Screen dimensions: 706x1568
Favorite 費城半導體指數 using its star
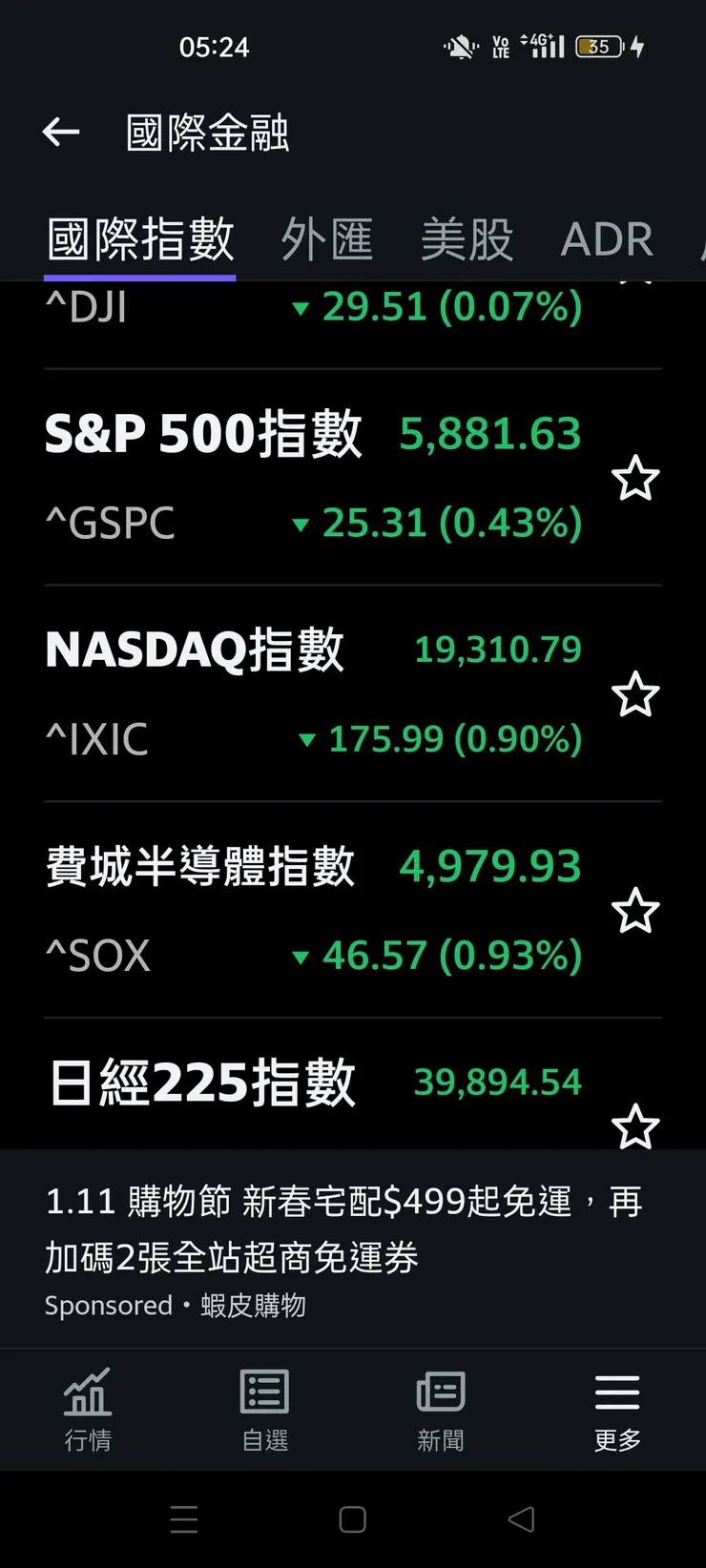[635, 911]
